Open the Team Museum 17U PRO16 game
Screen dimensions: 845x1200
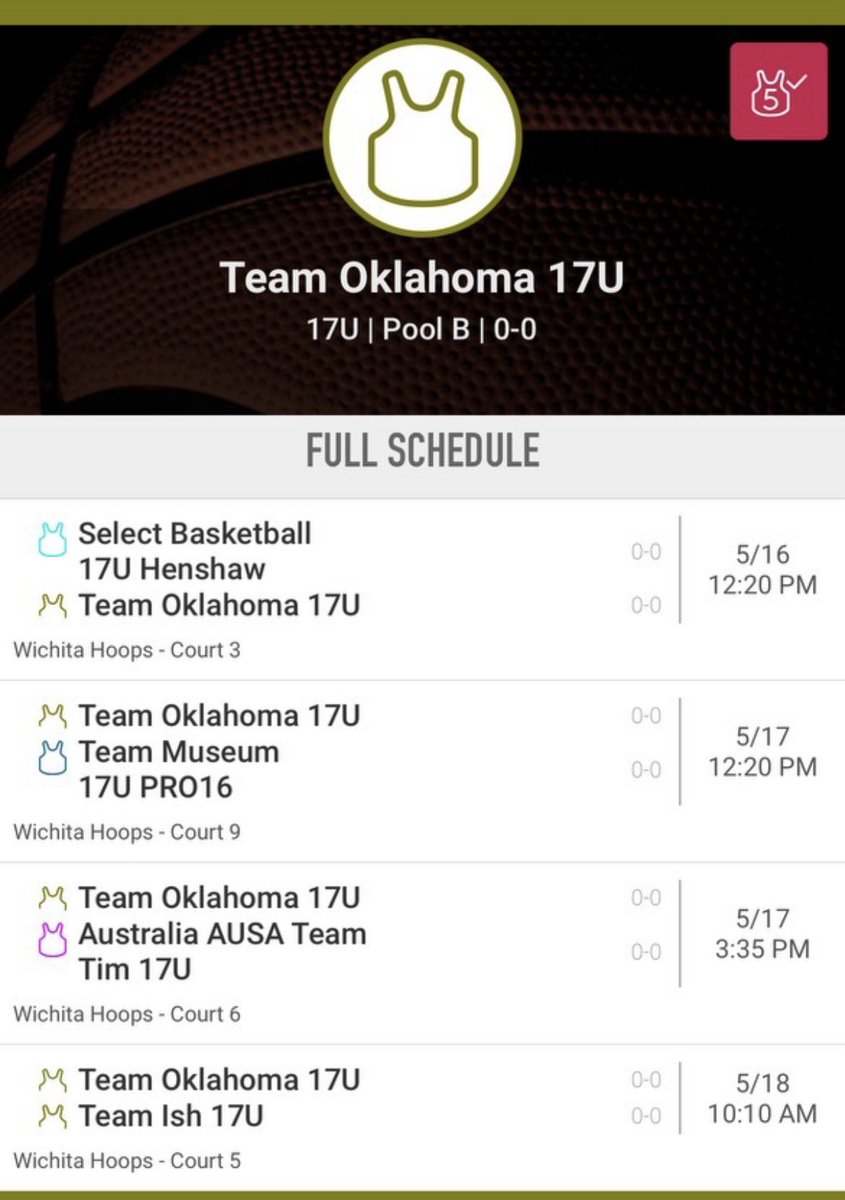point(422,772)
